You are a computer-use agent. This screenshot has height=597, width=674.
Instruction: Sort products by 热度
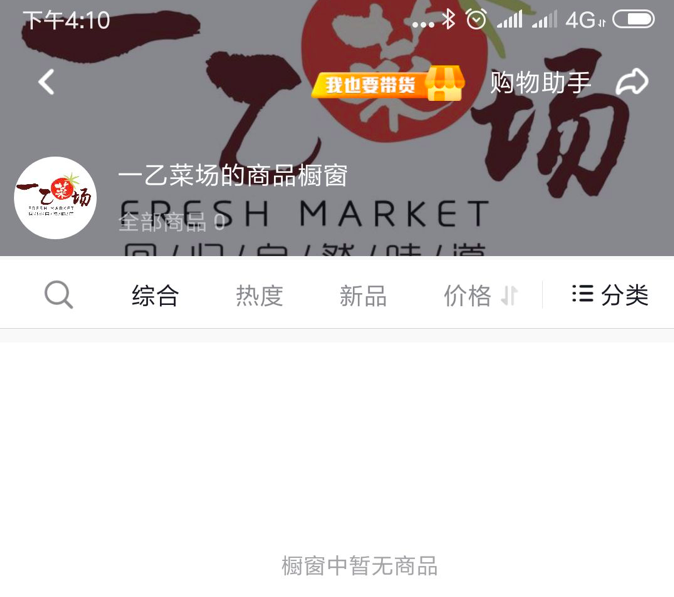259,295
